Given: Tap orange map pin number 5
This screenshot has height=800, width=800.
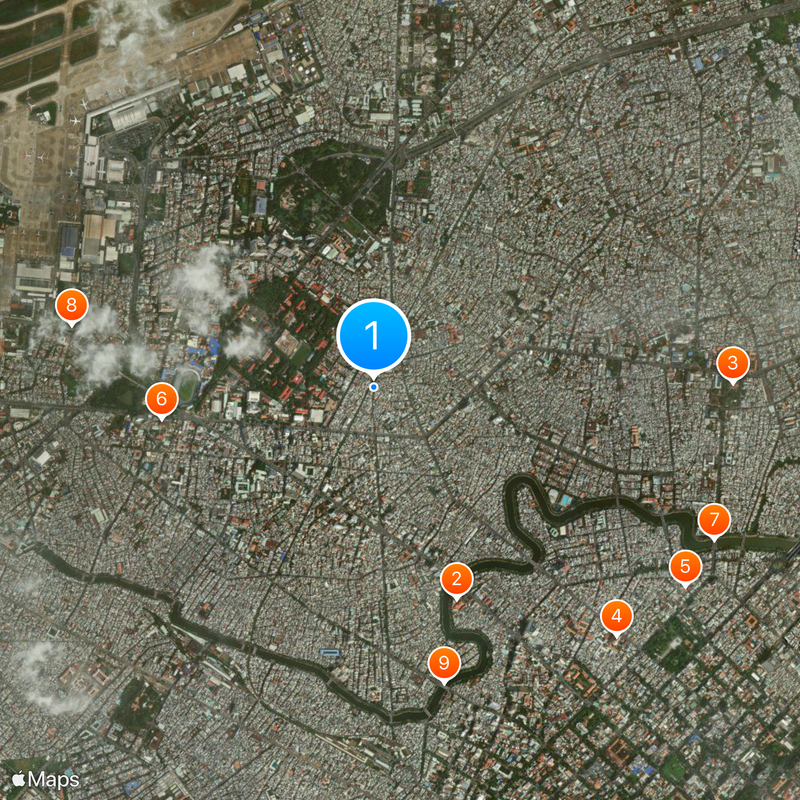Looking at the screenshot, I should pos(685,566).
